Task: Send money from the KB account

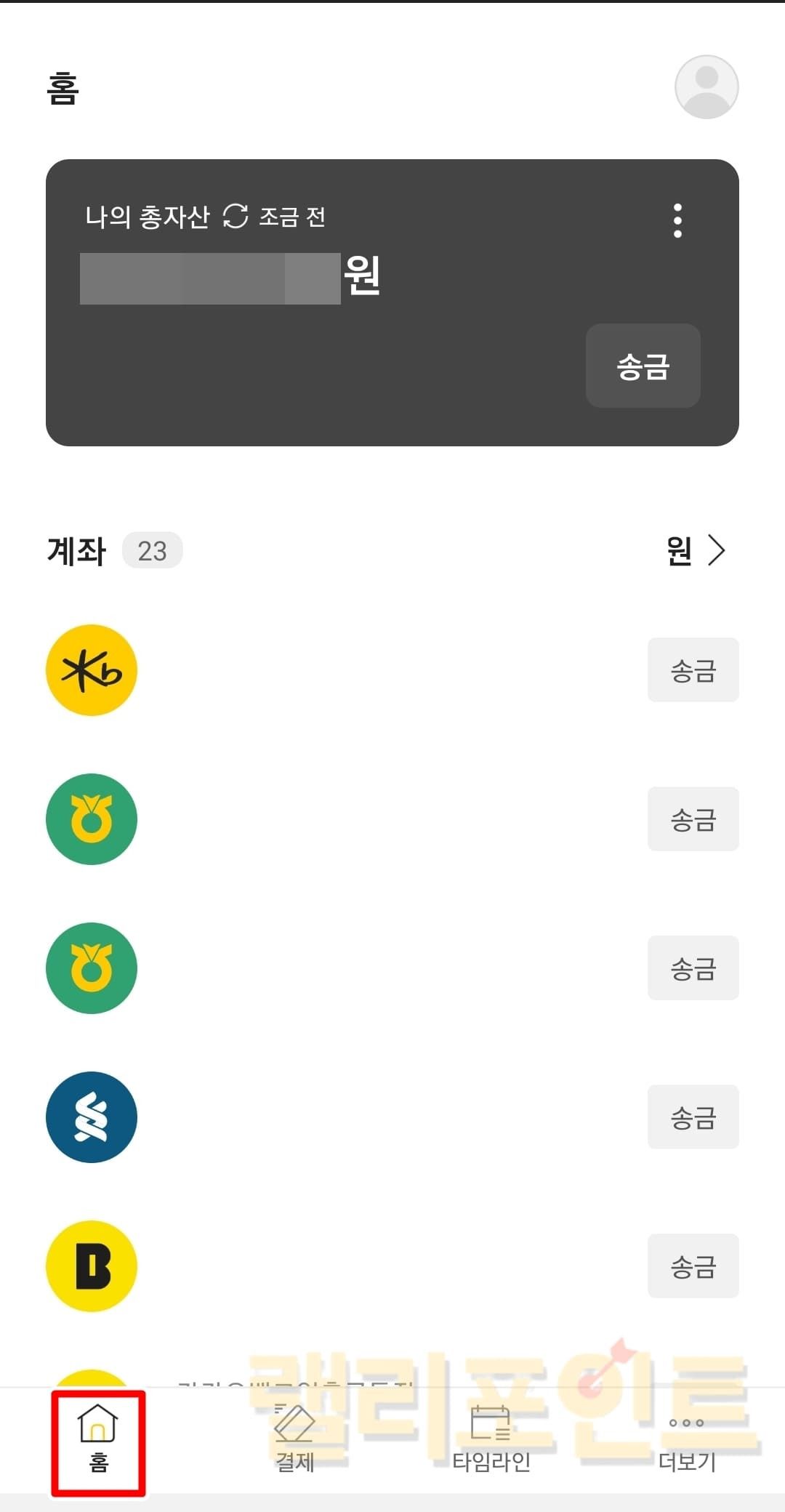Action: 693,669
